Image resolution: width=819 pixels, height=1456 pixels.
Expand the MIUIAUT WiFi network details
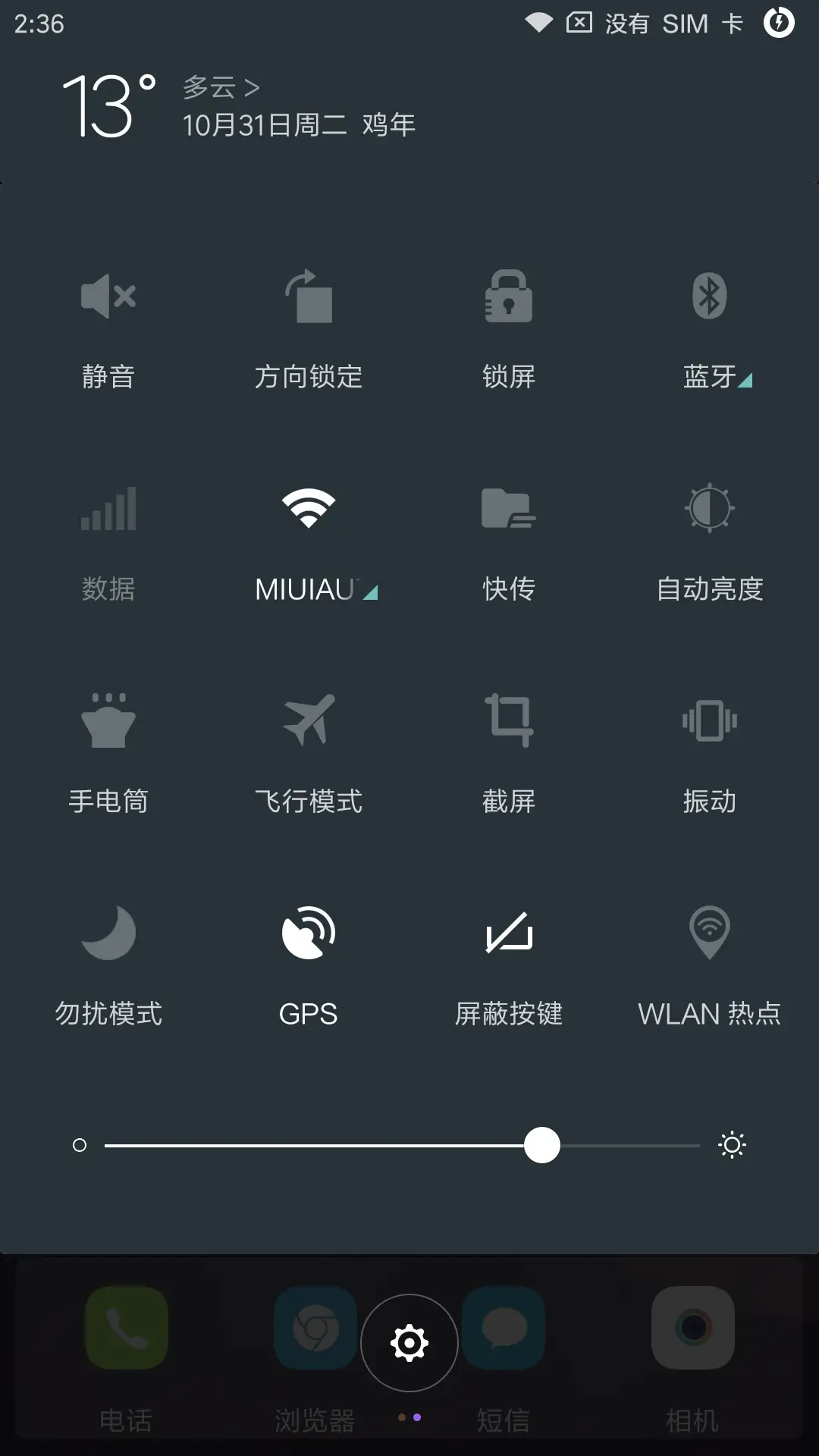coord(371,594)
